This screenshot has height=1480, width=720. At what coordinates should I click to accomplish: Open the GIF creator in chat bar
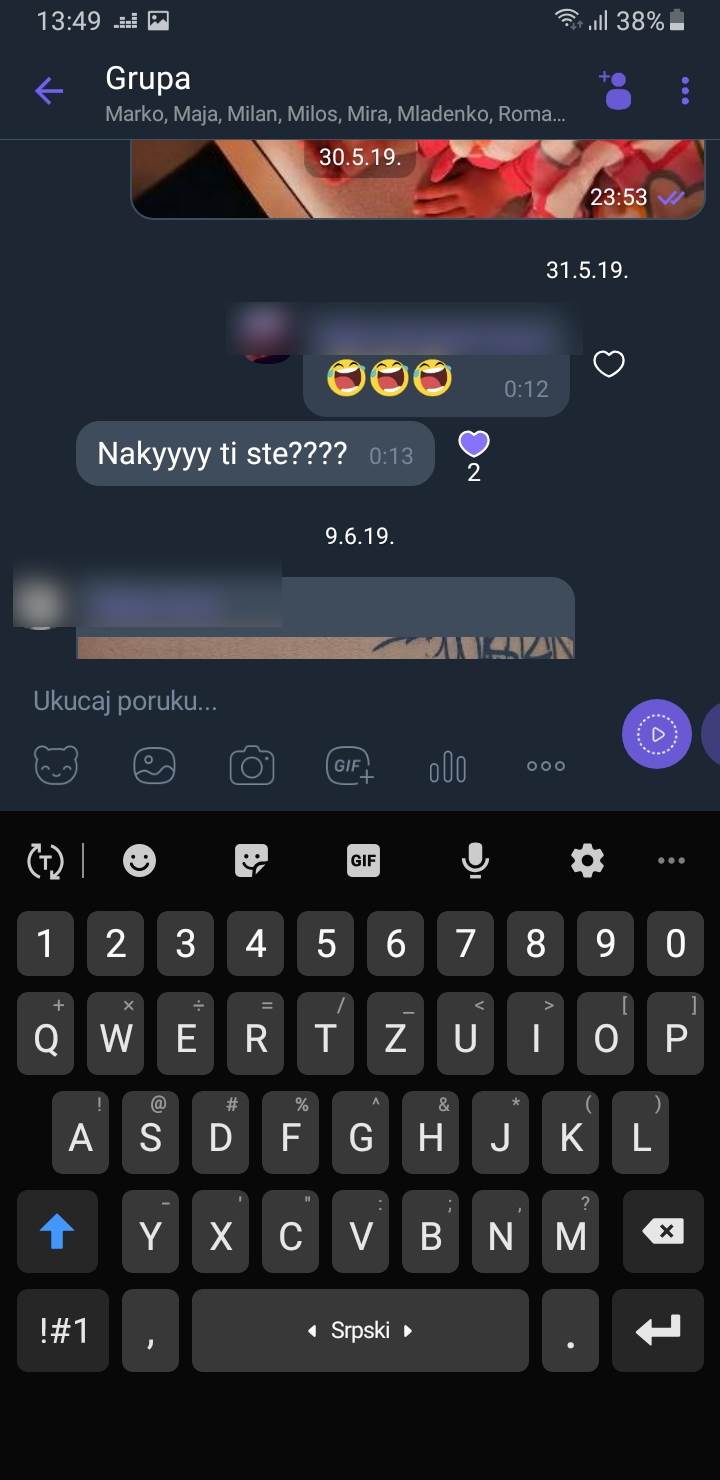pyautogui.click(x=350, y=766)
